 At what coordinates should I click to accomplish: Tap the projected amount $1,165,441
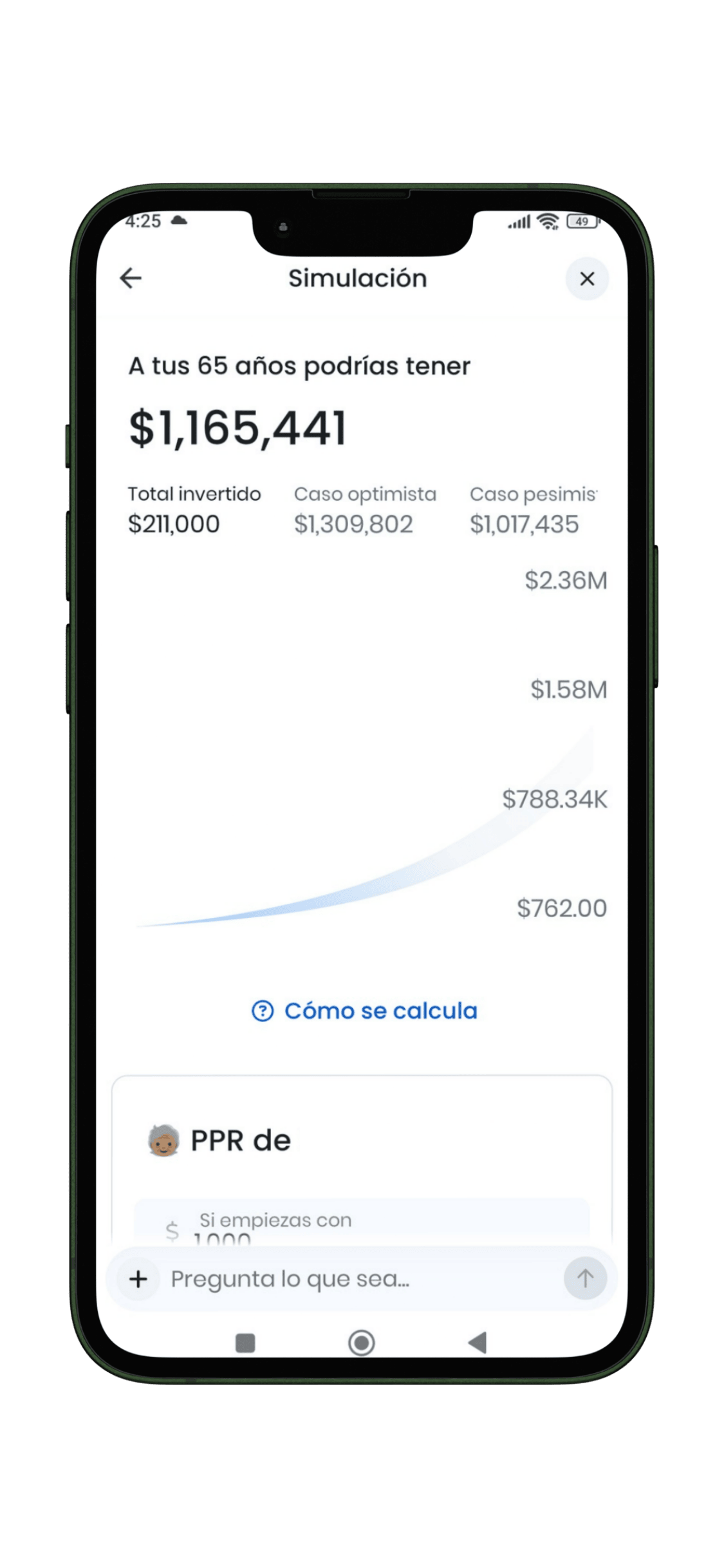(x=238, y=428)
